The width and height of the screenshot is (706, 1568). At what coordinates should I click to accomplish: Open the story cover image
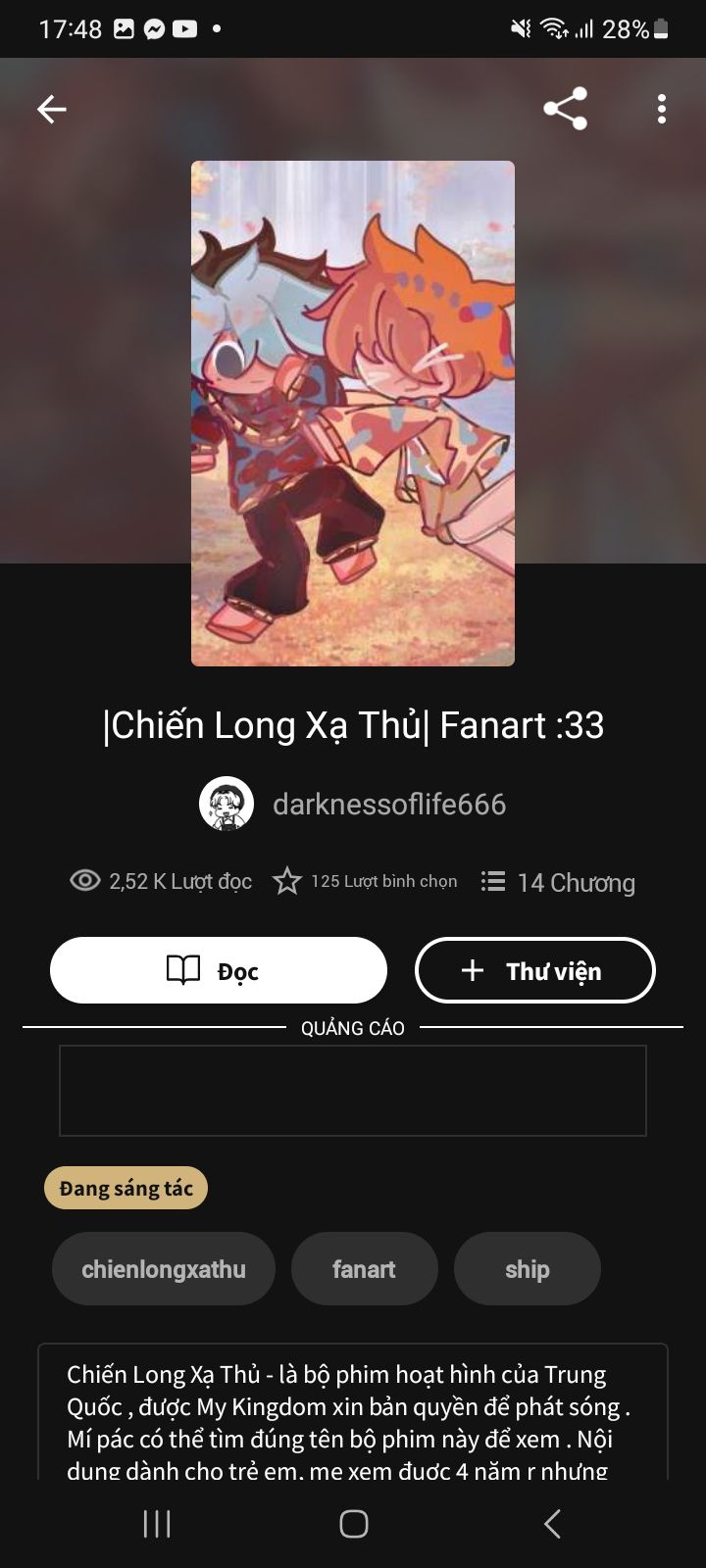[x=353, y=413]
